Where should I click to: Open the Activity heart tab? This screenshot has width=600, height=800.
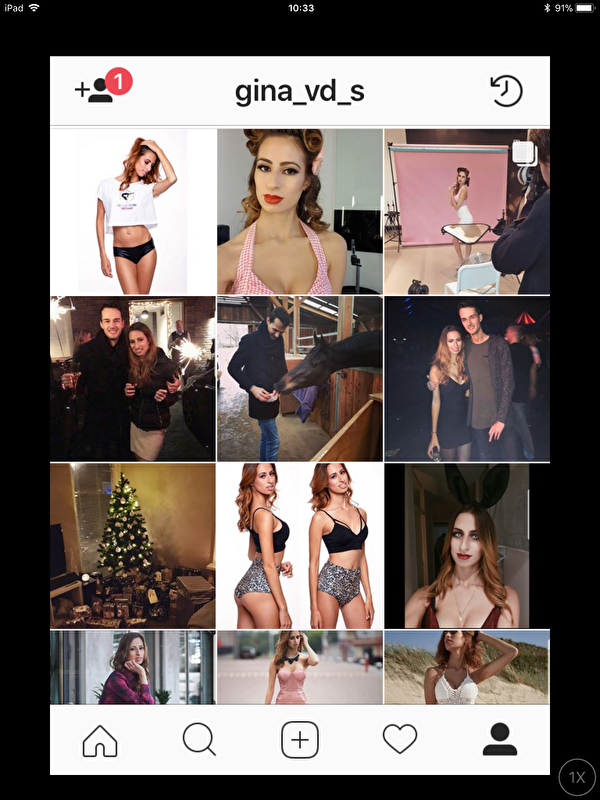(x=400, y=740)
